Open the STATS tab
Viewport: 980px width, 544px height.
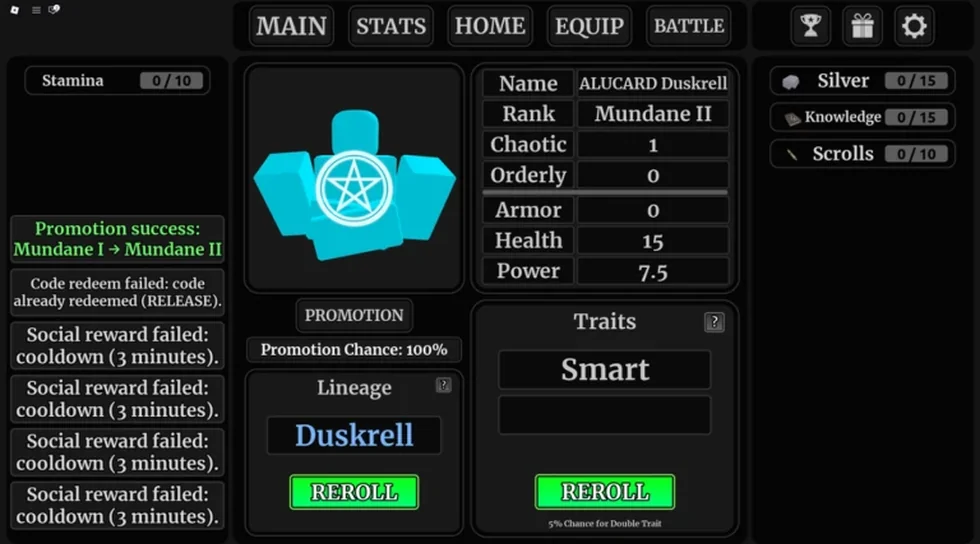(391, 26)
